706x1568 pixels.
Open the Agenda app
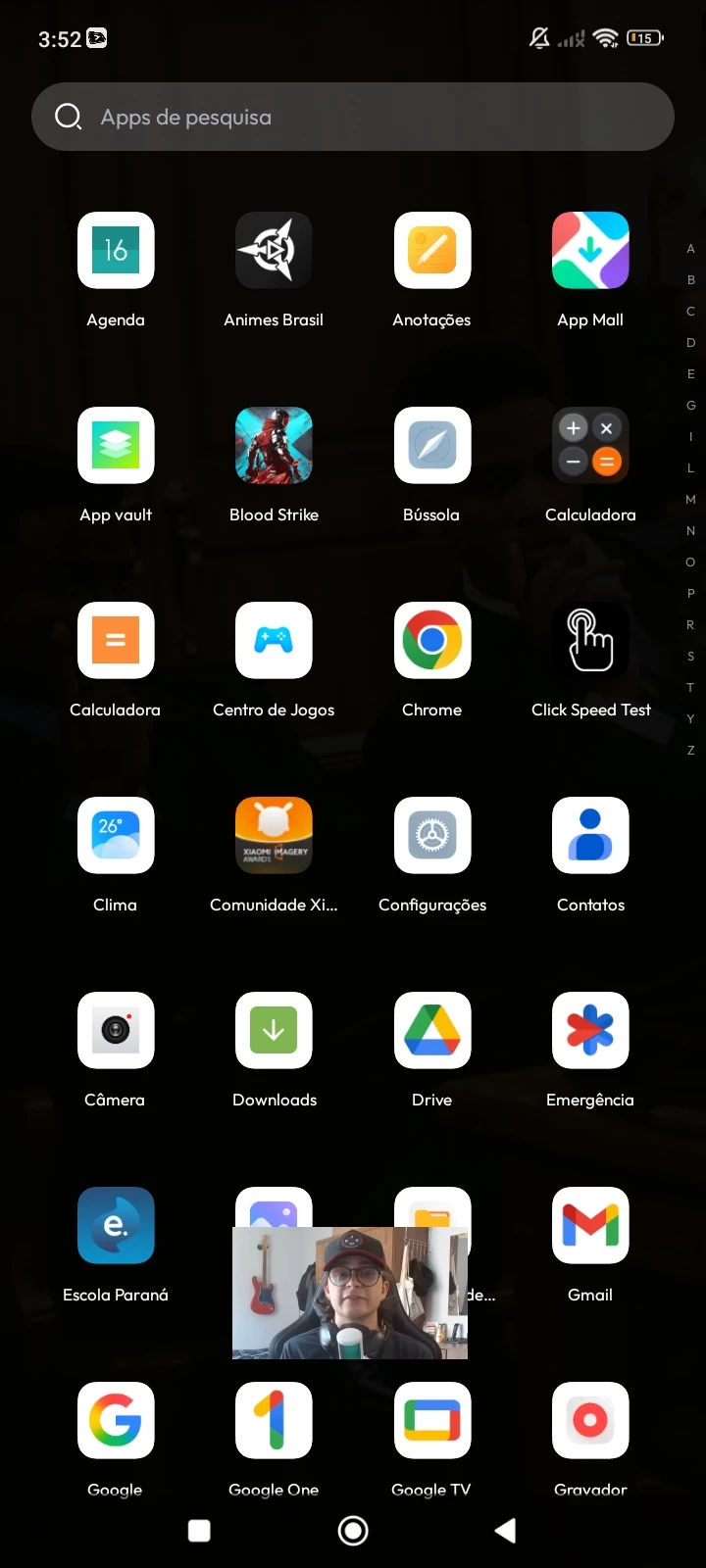pyautogui.click(x=116, y=251)
